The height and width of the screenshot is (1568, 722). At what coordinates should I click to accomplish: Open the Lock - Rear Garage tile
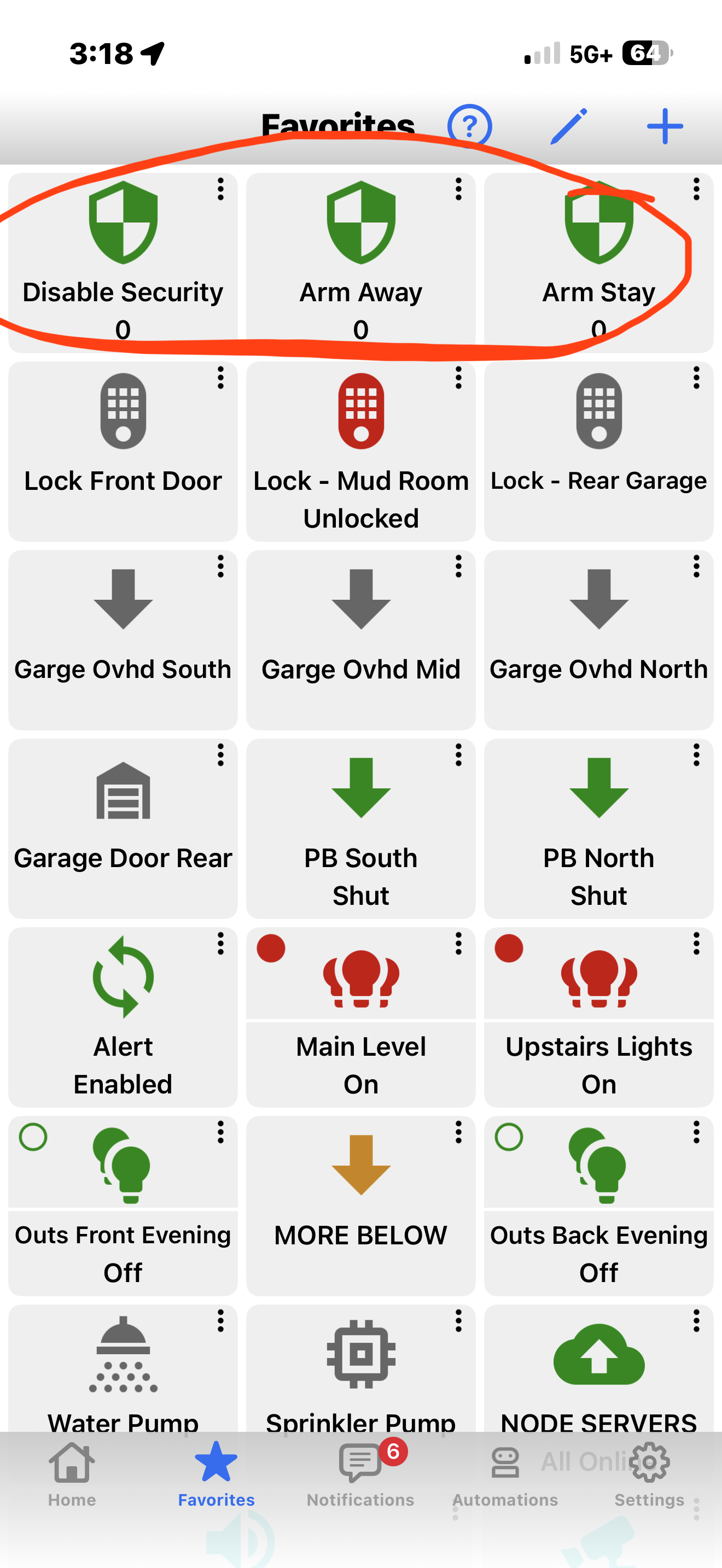click(x=598, y=450)
